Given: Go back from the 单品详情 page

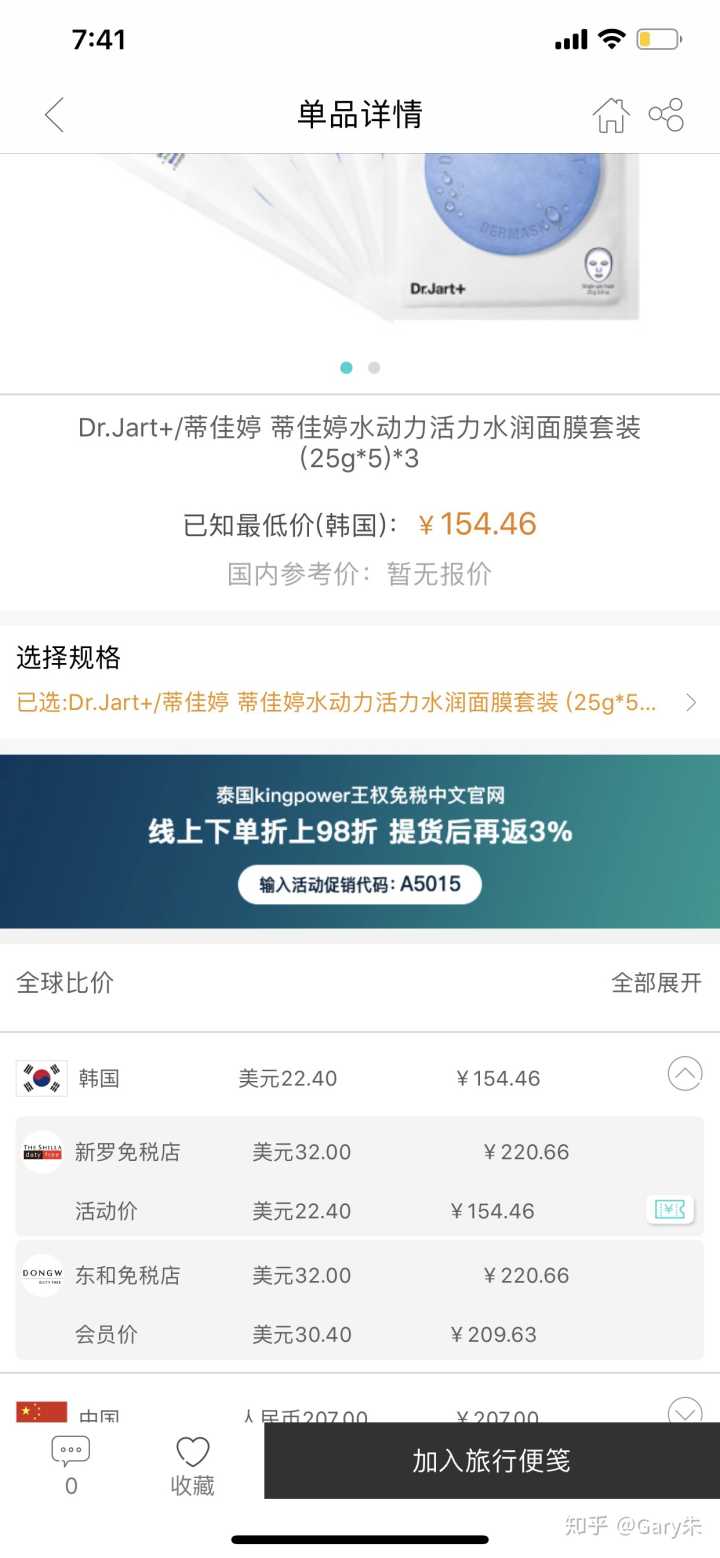Looking at the screenshot, I should tap(54, 115).
